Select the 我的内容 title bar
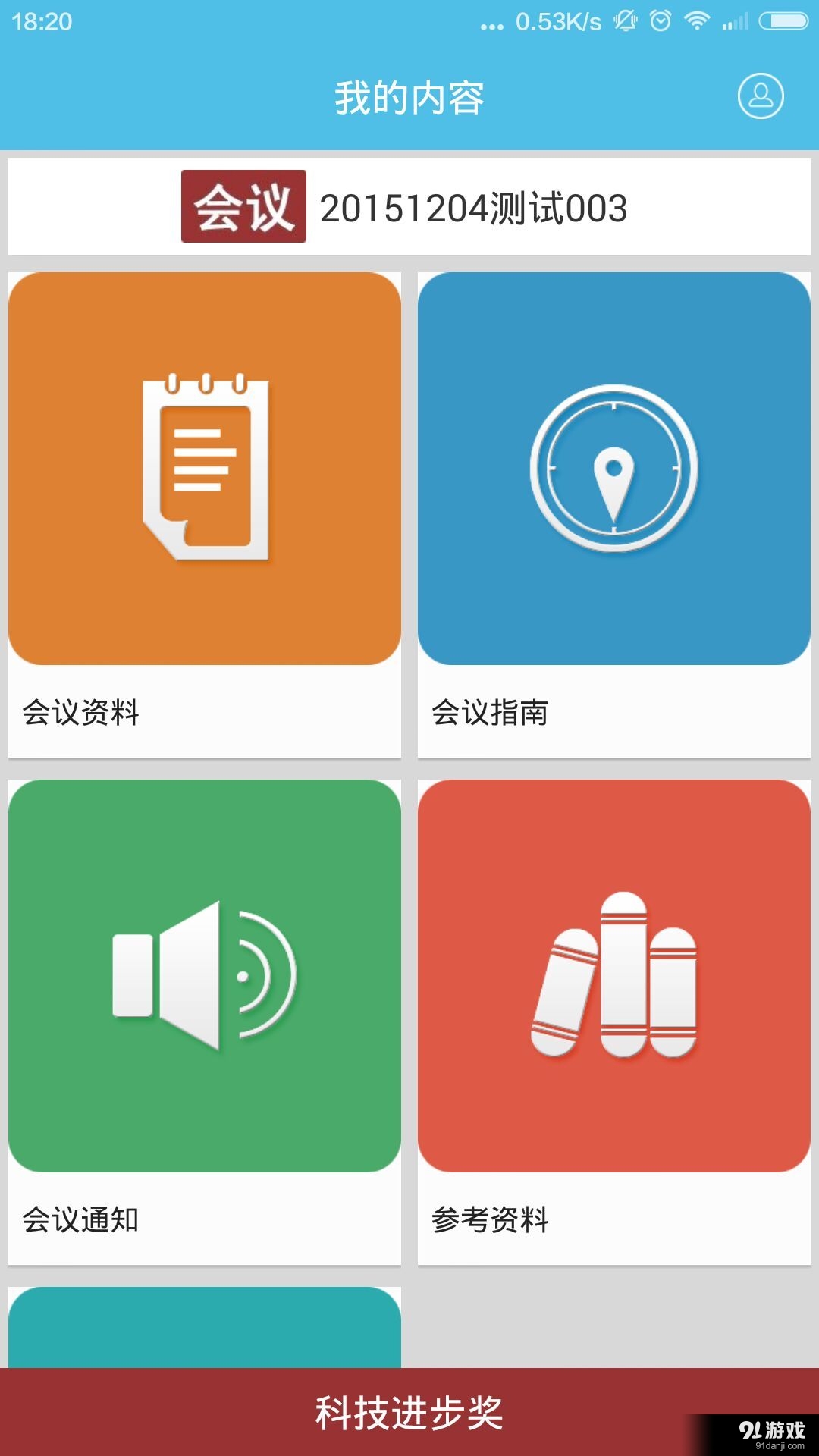This screenshot has width=819, height=1456. point(409,96)
